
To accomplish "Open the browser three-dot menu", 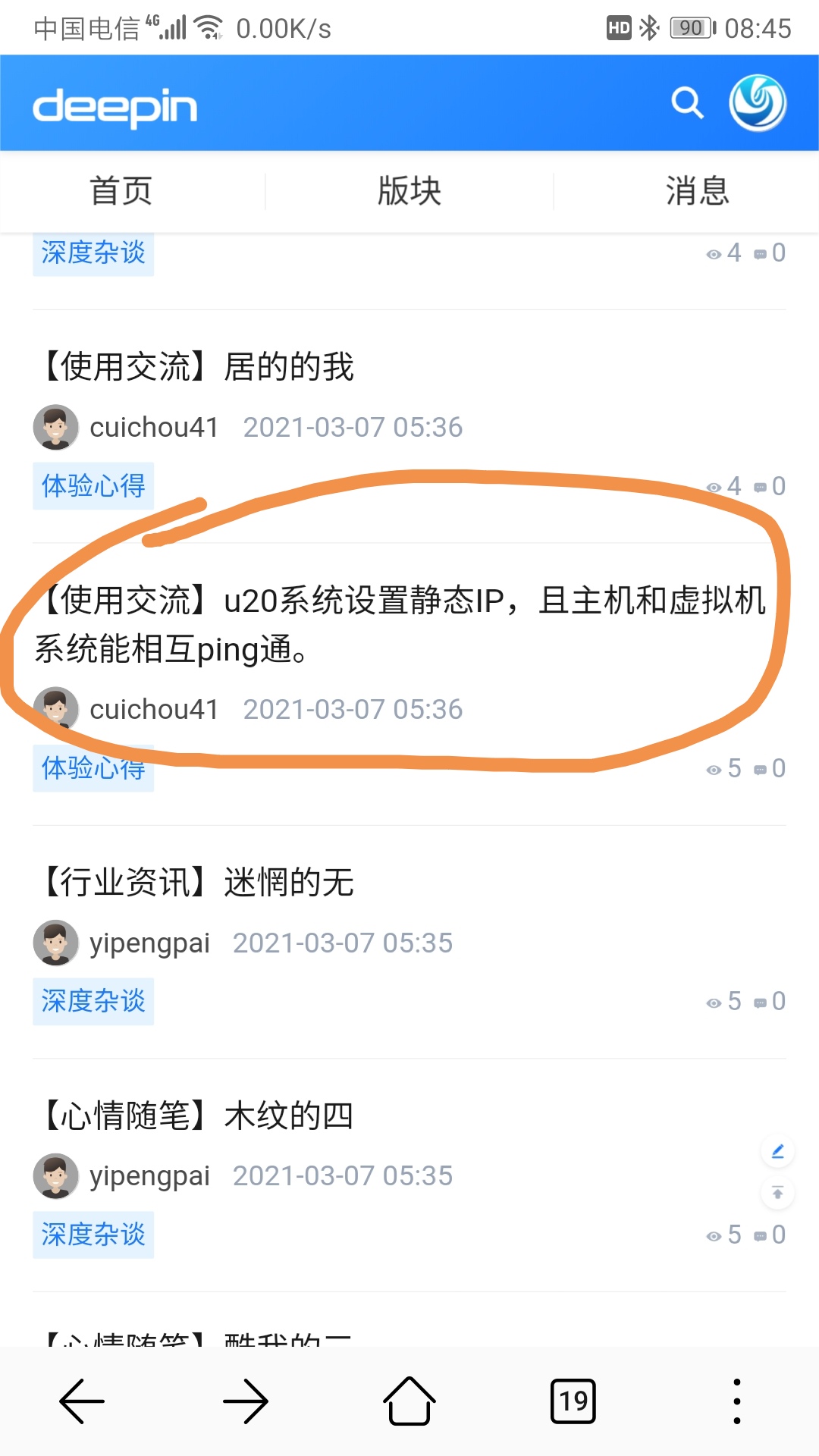I will click(737, 1401).
